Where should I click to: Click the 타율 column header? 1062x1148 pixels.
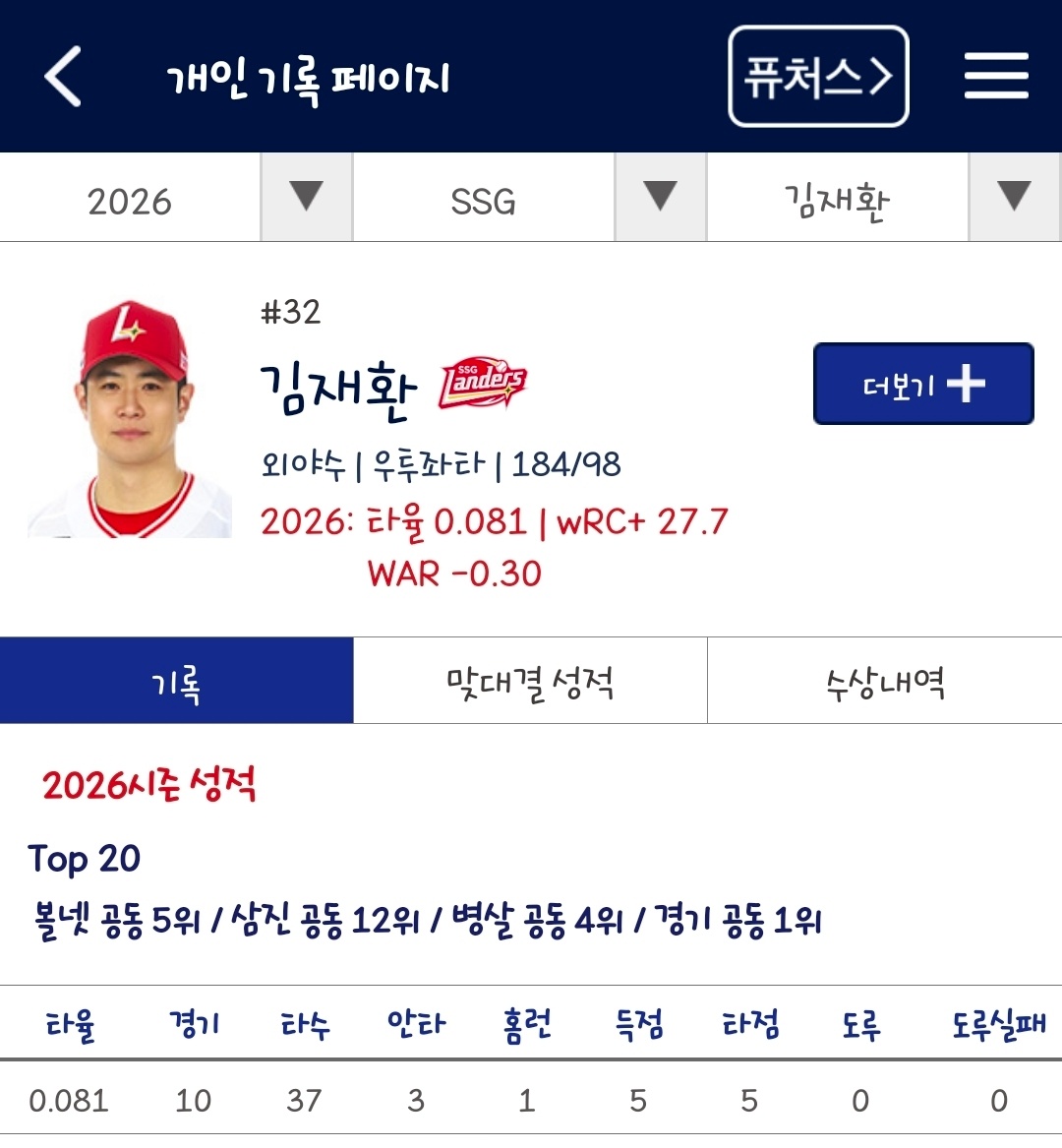pos(72,1023)
